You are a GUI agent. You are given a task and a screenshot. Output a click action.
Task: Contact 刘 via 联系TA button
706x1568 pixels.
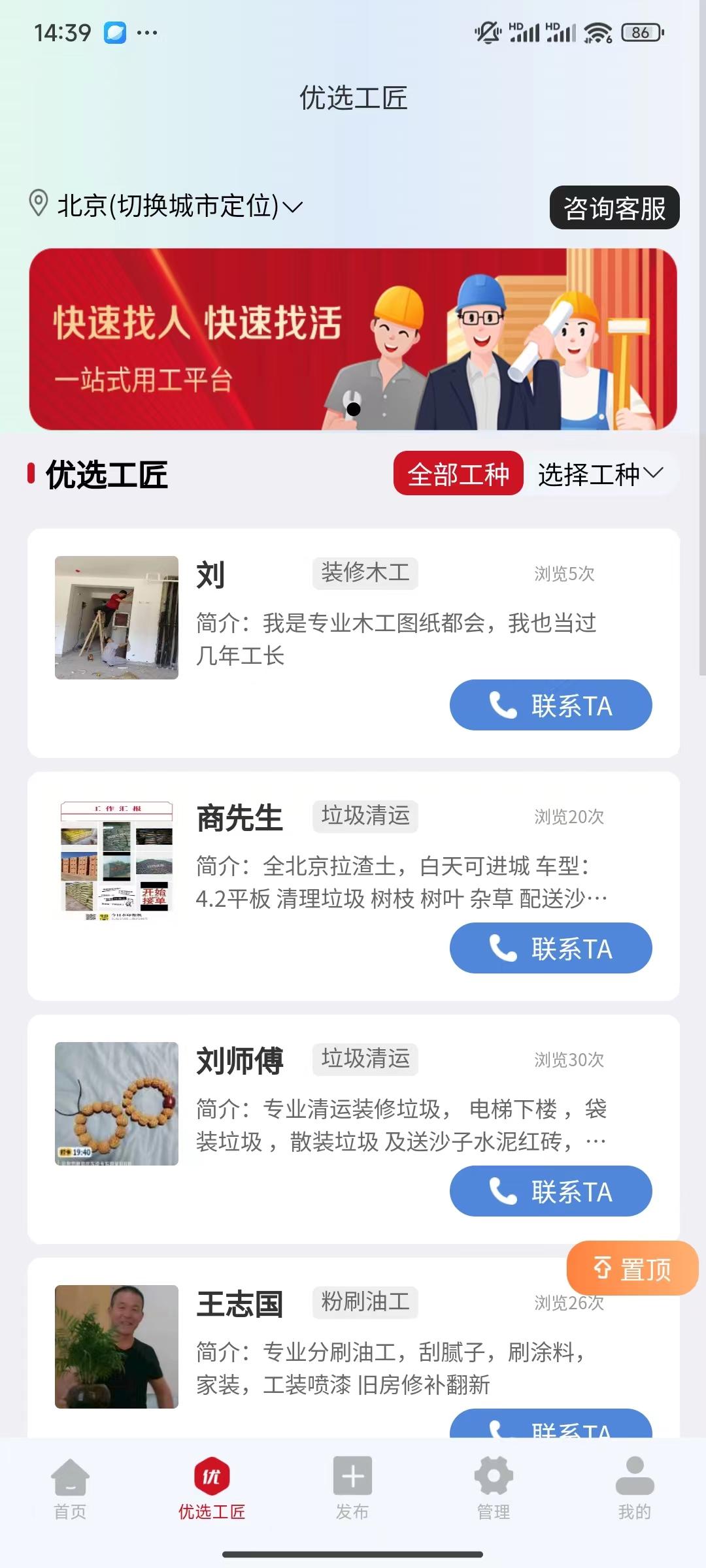point(550,706)
